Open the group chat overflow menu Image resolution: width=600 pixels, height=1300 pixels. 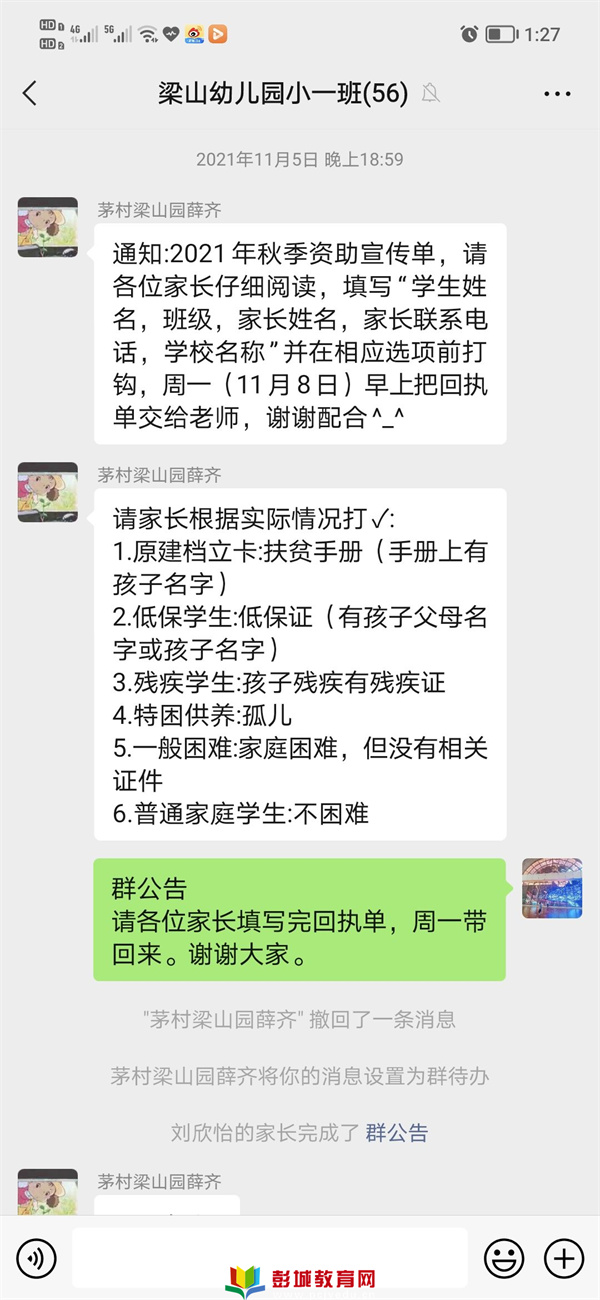557,94
